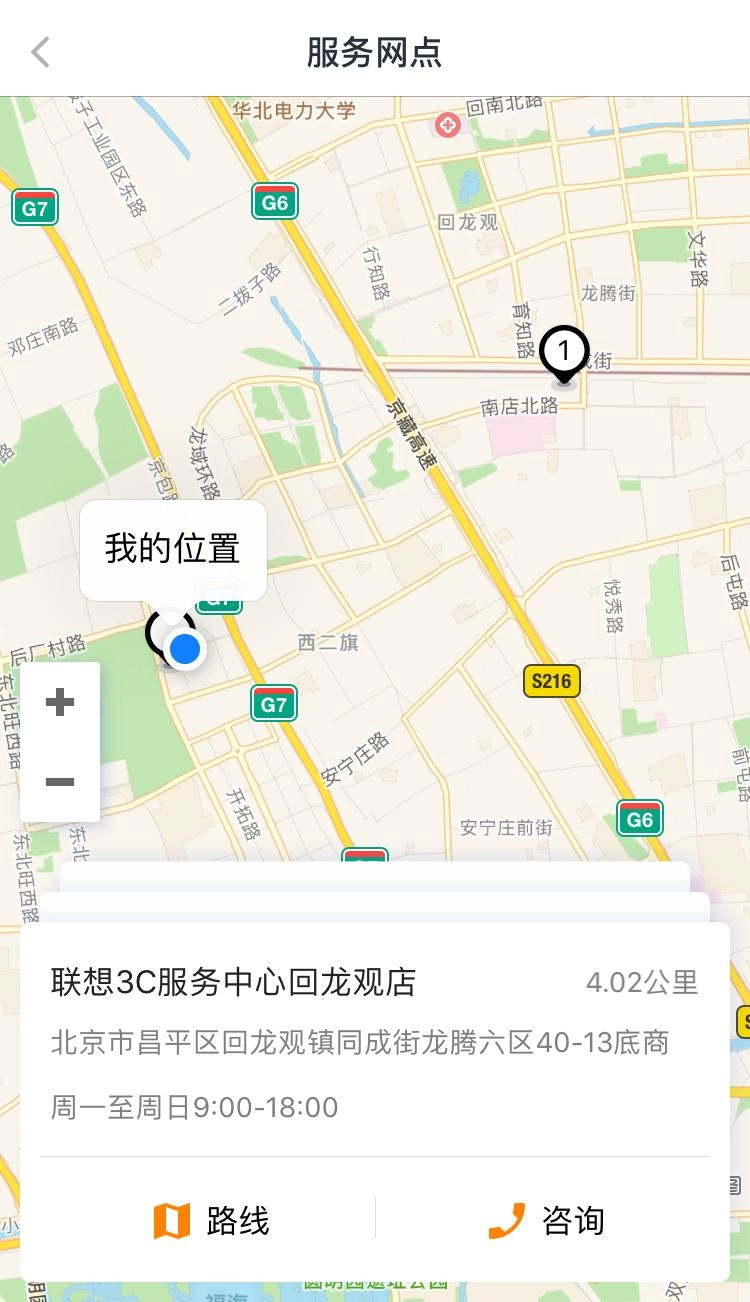This screenshot has width=750, height=1302.
Task: Click the S216 road shield on the map
Action: tap(552, 681)
